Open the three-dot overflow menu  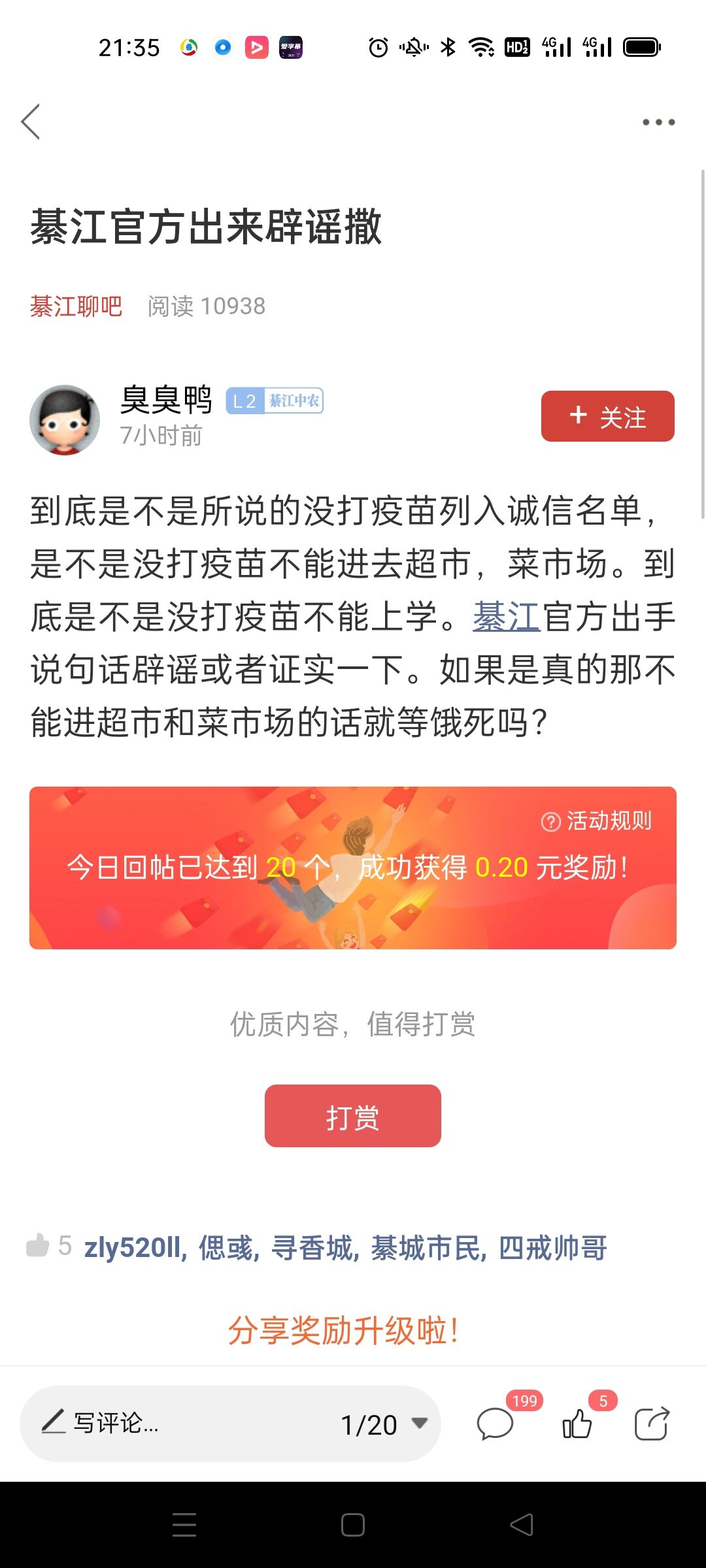pos(658,122)
